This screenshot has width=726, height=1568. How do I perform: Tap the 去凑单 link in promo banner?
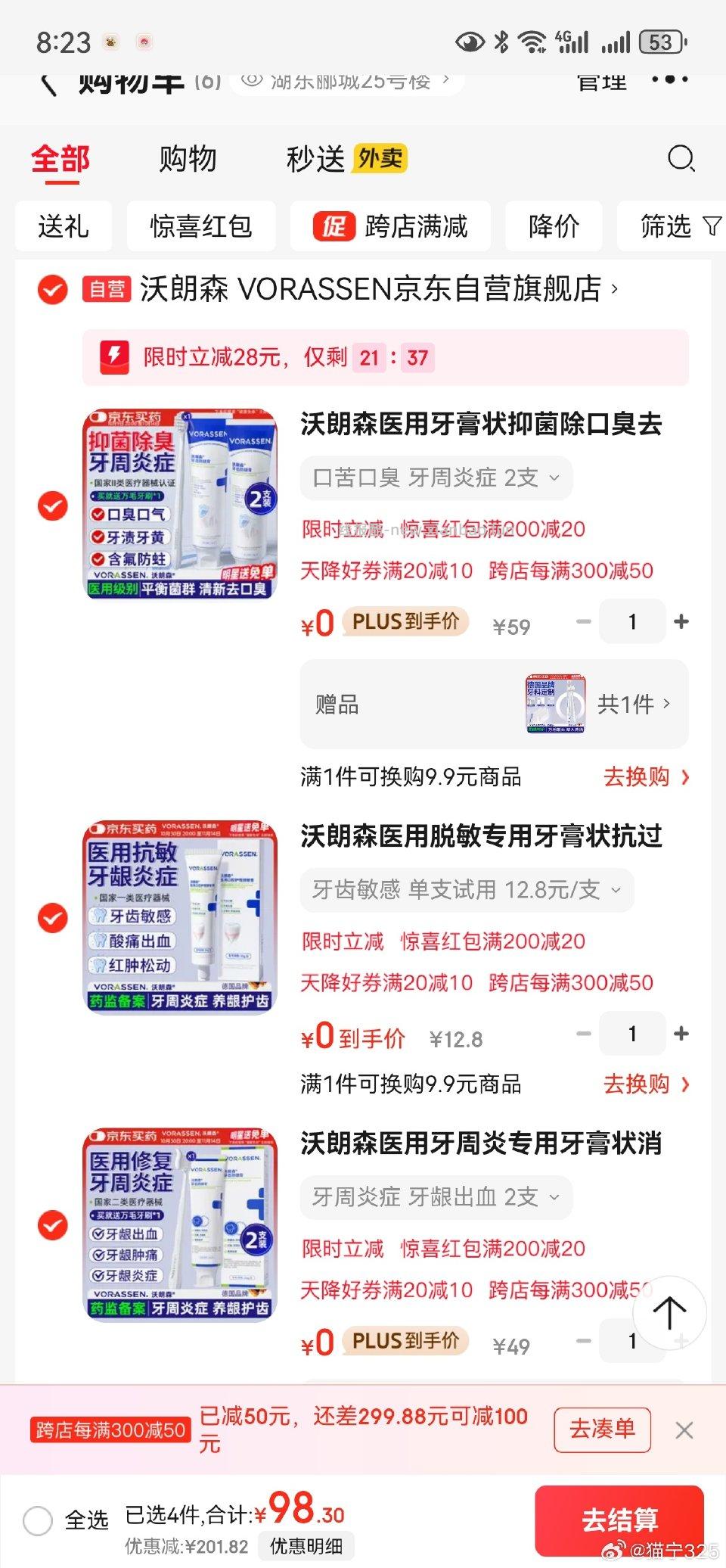[601, 1429]
